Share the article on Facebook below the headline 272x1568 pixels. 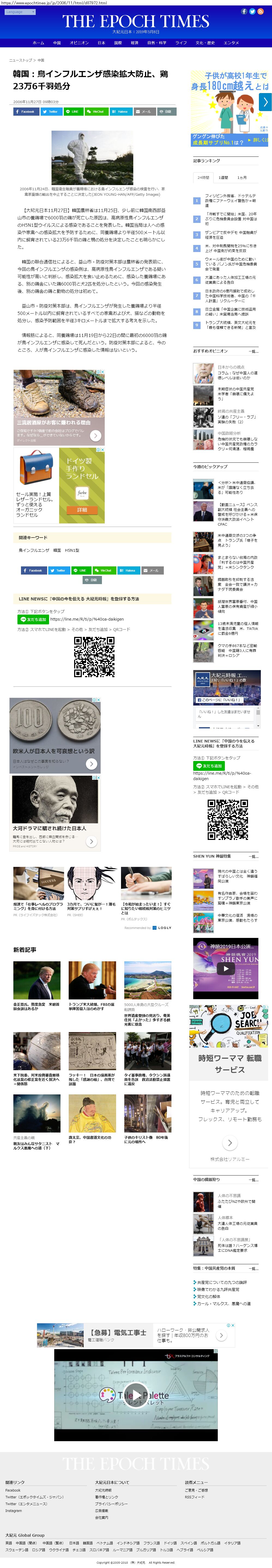point(26,111)
